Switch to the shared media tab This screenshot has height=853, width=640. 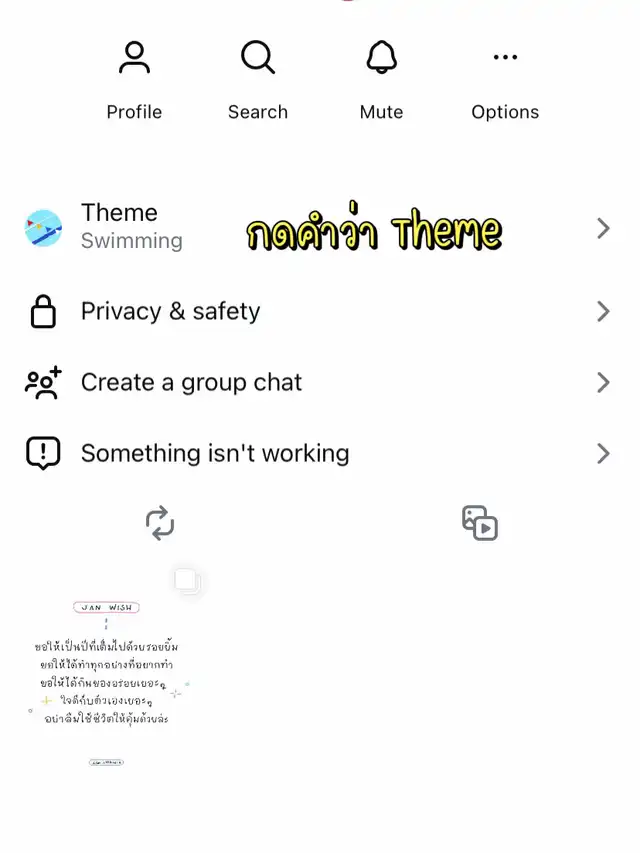(x=479, y=523)
